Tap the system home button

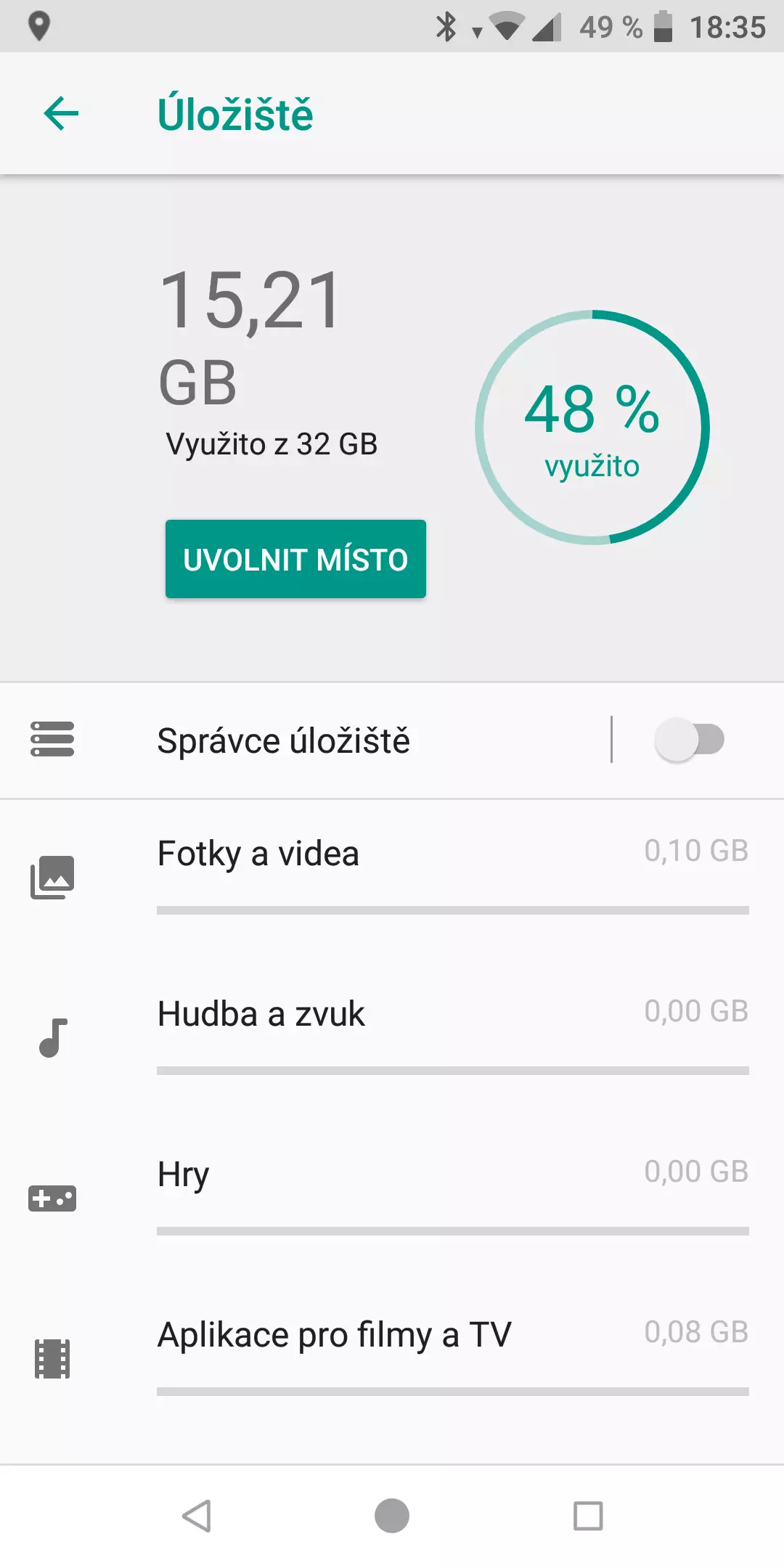point(392,1516)
